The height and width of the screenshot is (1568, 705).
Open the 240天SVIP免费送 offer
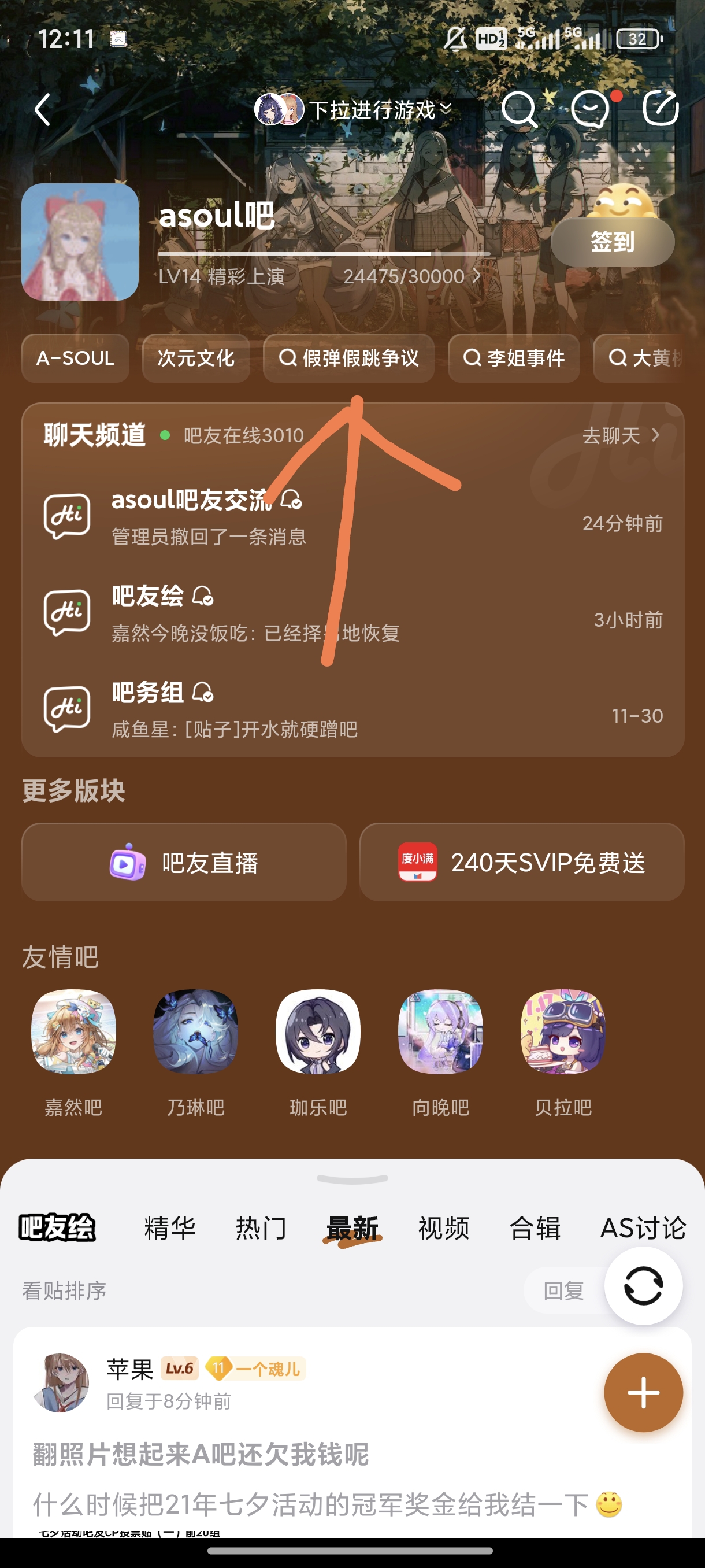(x=521, y=863)
